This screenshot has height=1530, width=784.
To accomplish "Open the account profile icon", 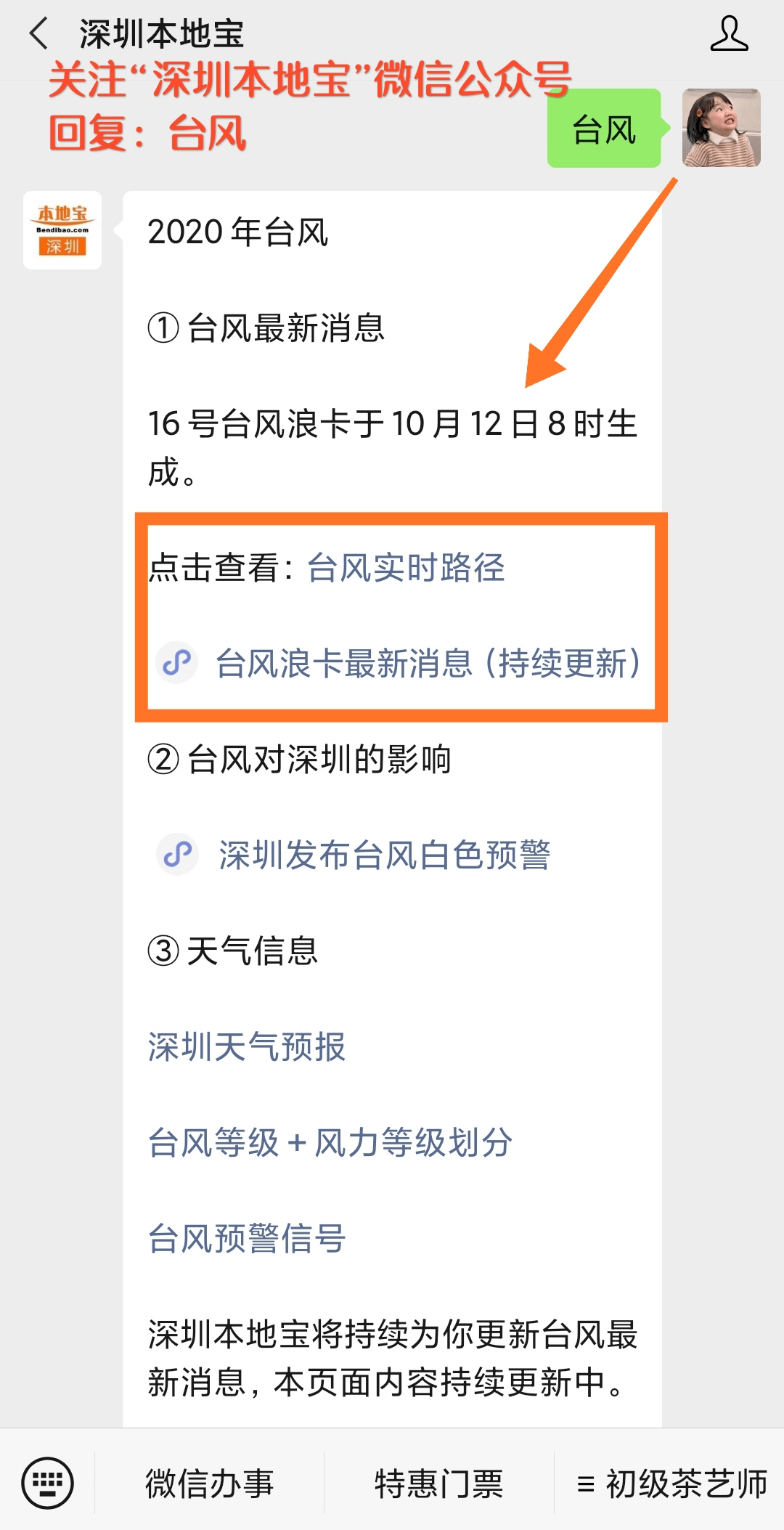I will 729,34.
